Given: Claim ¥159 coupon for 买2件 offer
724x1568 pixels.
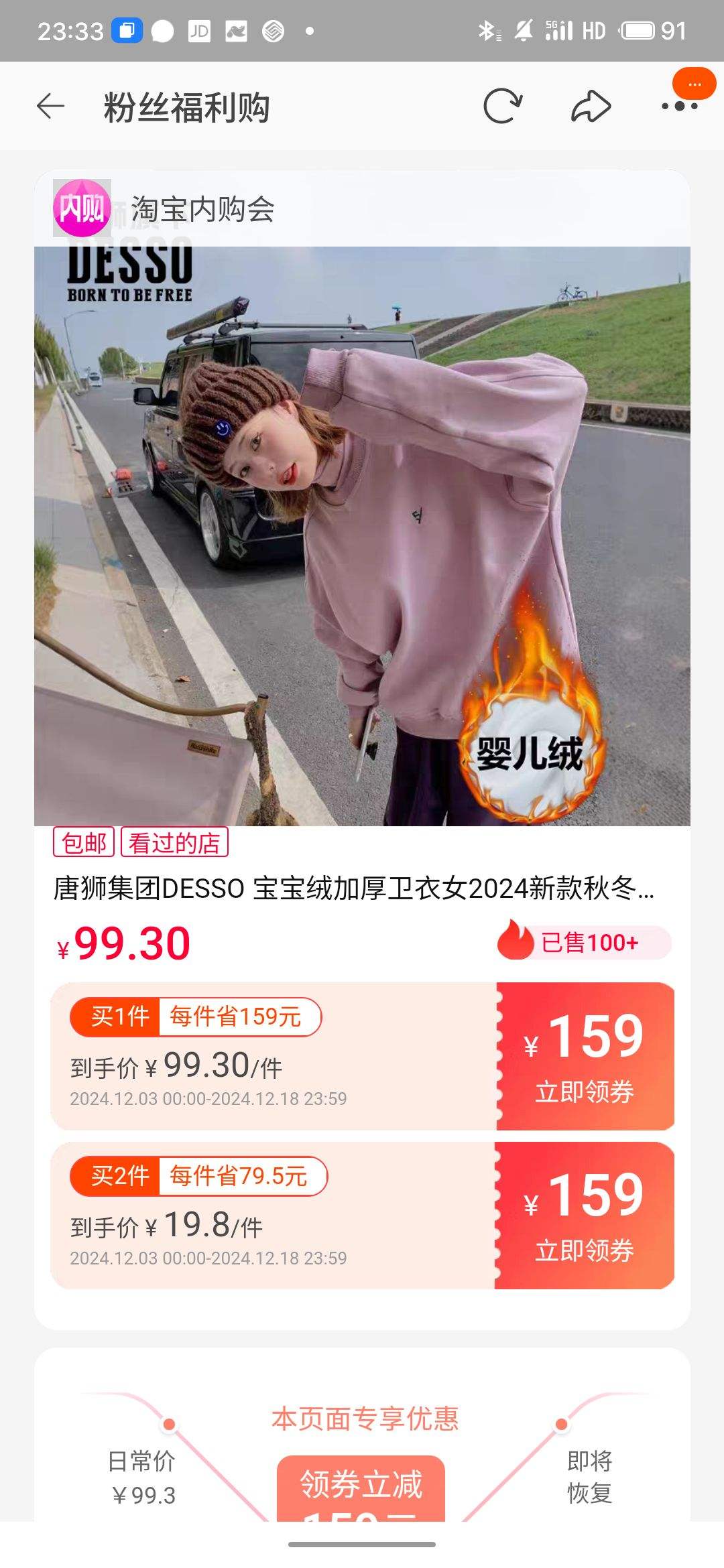Looking at the screenshot, I should (585, 1215).
